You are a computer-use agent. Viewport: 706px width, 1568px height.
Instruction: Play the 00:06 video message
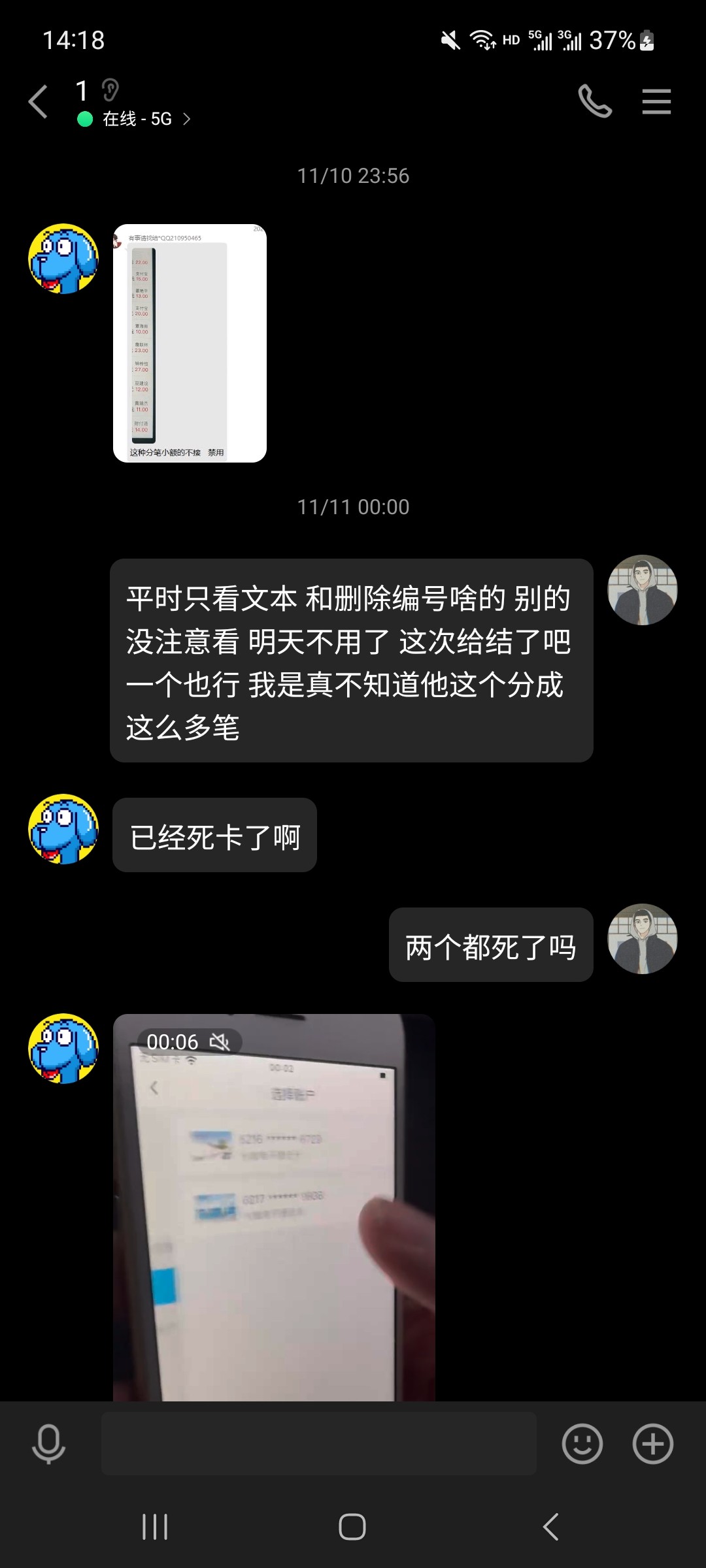coord(273,1209)
